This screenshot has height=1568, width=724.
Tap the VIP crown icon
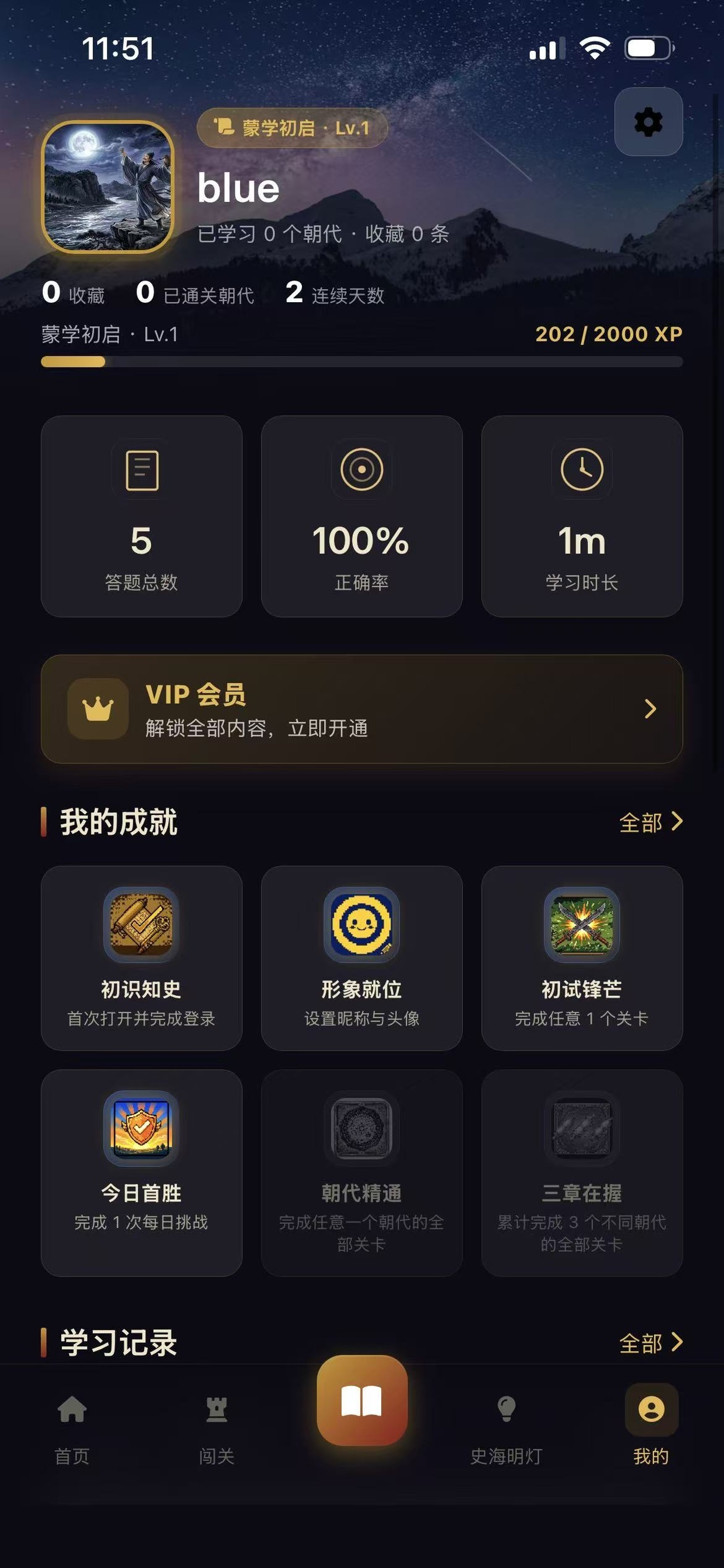click(97, 708)
